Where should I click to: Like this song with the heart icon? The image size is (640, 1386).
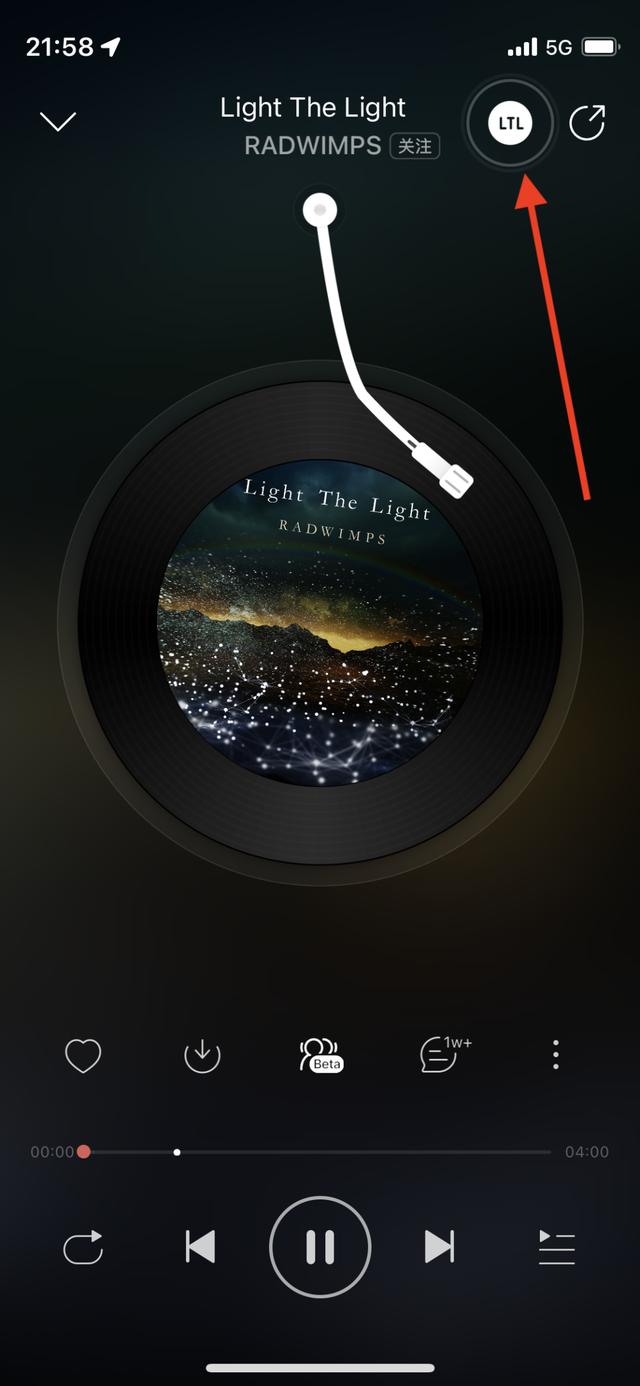pyautogui.click(x=83, y=1056)
